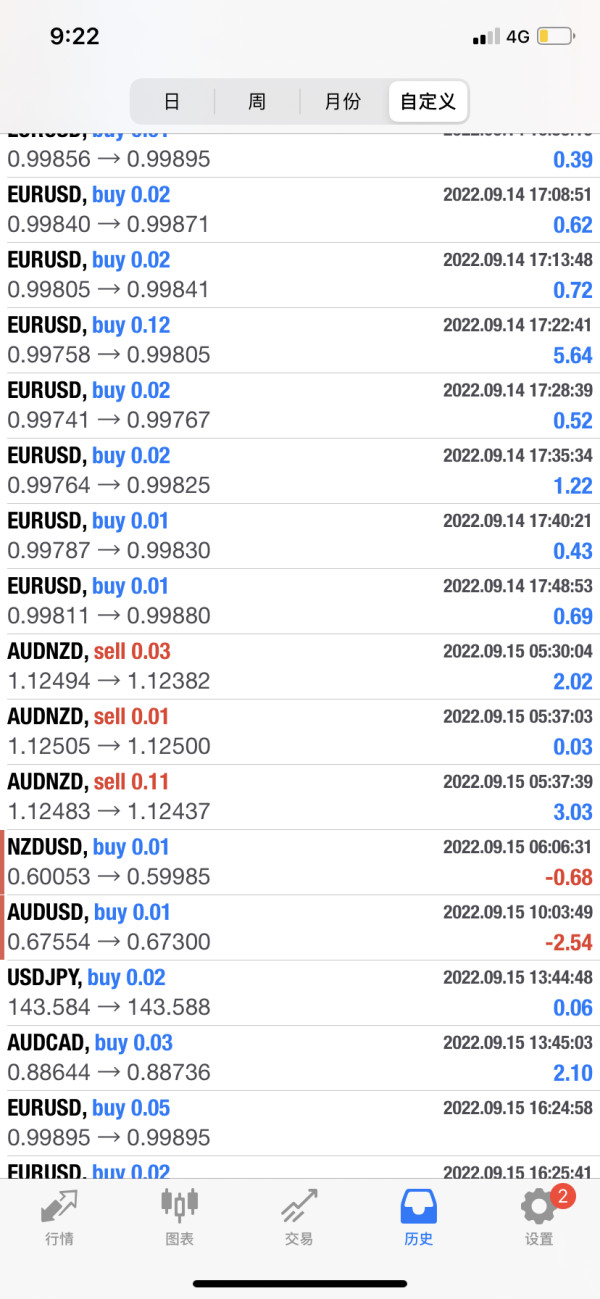
Task: Expand the USDJPY buy 0.02 trade
Action: coord(300,992)
